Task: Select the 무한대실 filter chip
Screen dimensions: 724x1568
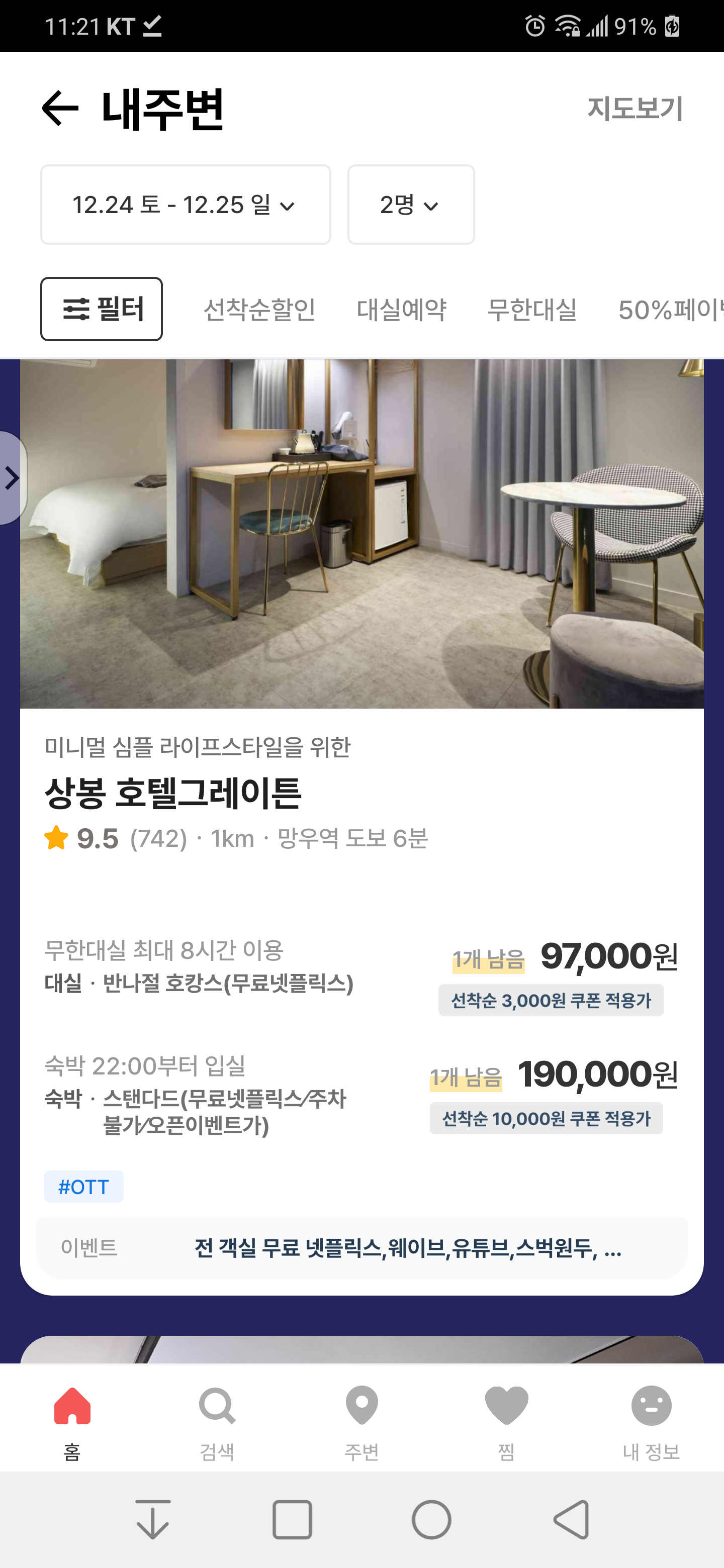Action: click(531, 309)
